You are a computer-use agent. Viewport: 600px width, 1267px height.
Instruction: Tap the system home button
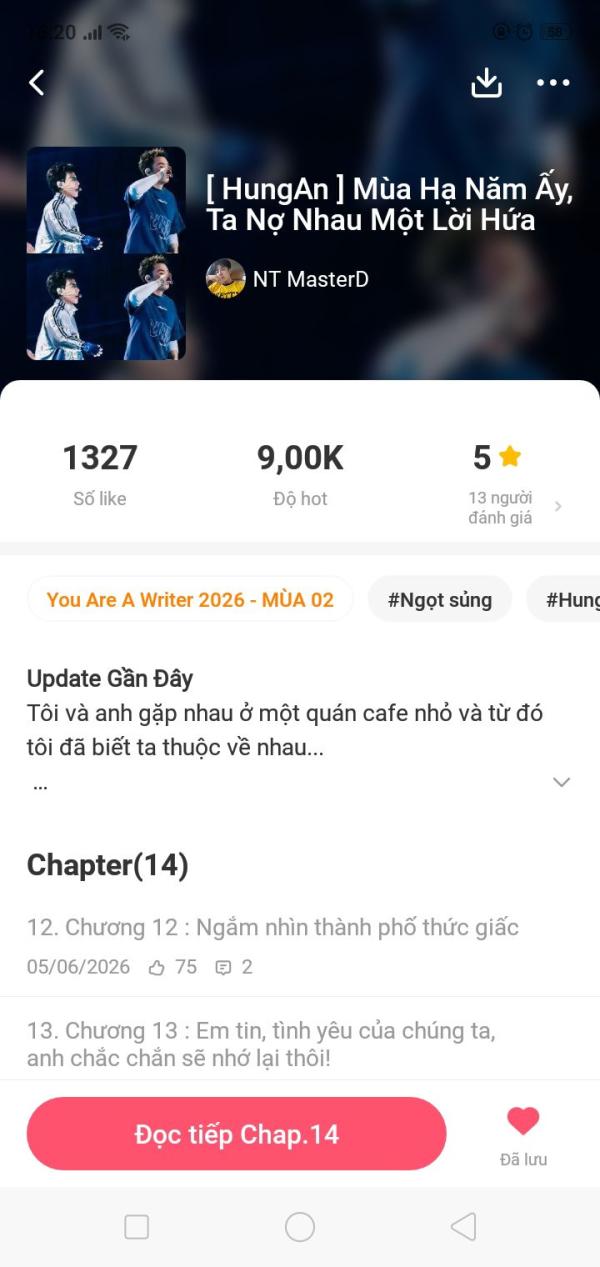[300, 1227]
